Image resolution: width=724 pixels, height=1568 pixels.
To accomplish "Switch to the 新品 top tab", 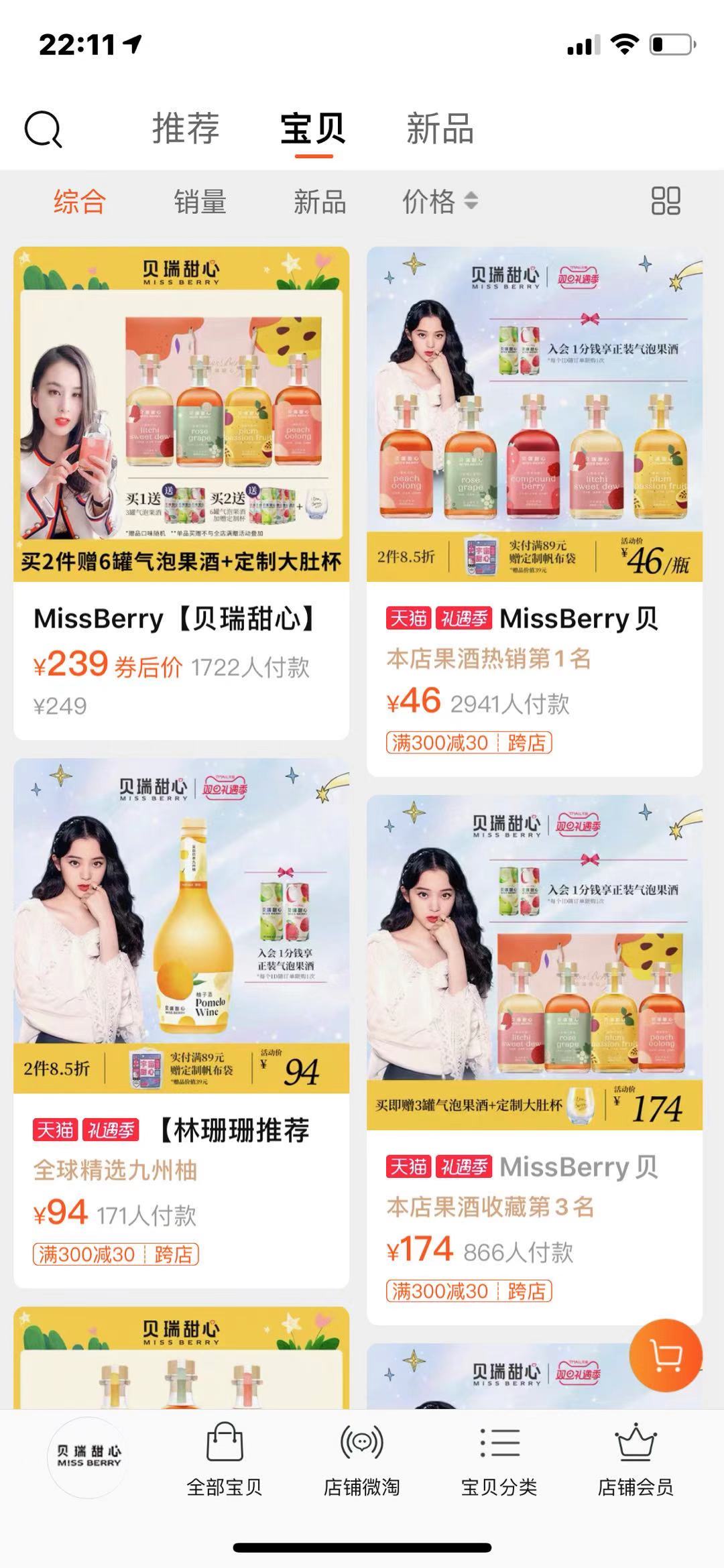I will [440, 129].
